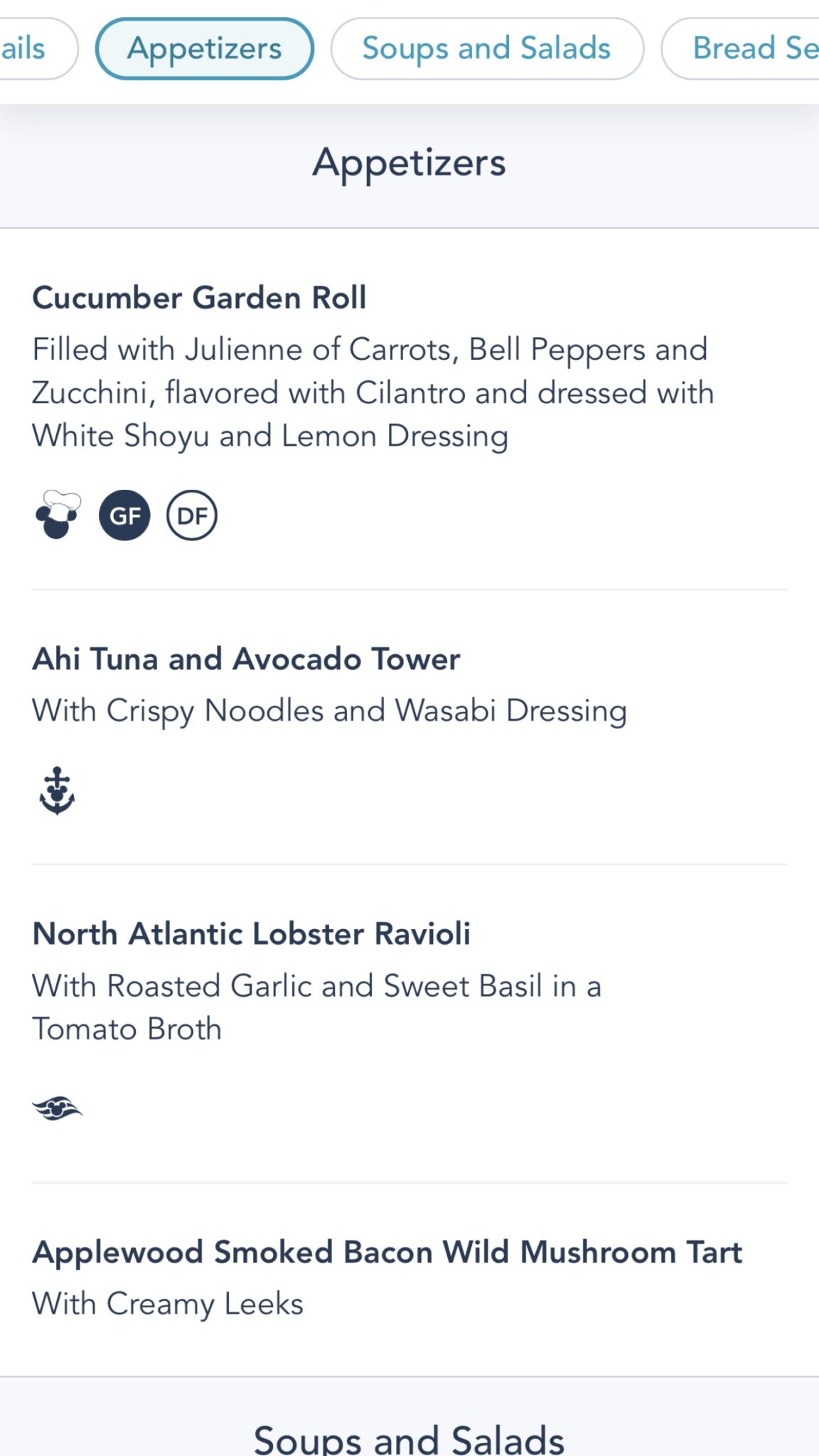Open the Bread Service category chip
819x1456 pixels.
tap(752, 48)
